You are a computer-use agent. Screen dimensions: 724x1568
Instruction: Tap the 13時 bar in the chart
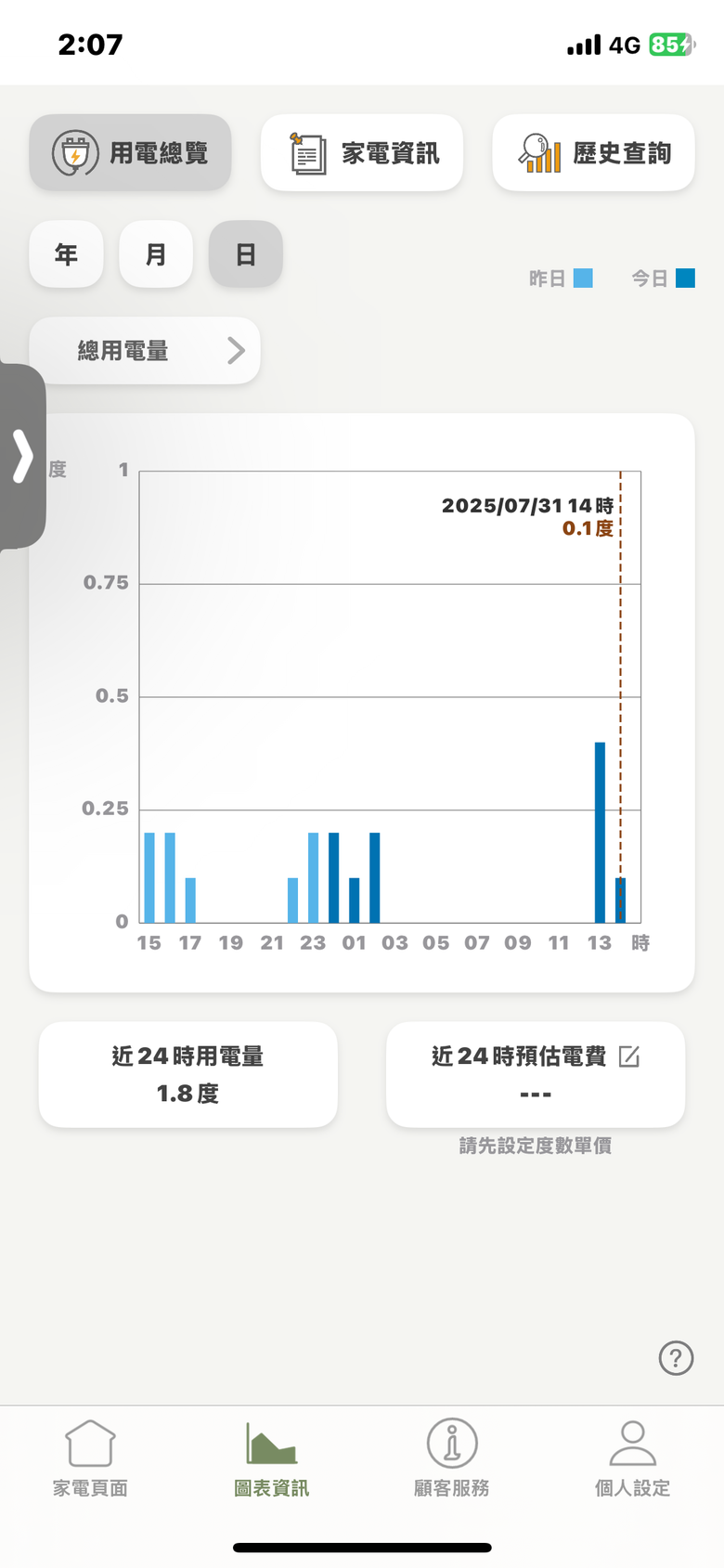click(600, 833)
